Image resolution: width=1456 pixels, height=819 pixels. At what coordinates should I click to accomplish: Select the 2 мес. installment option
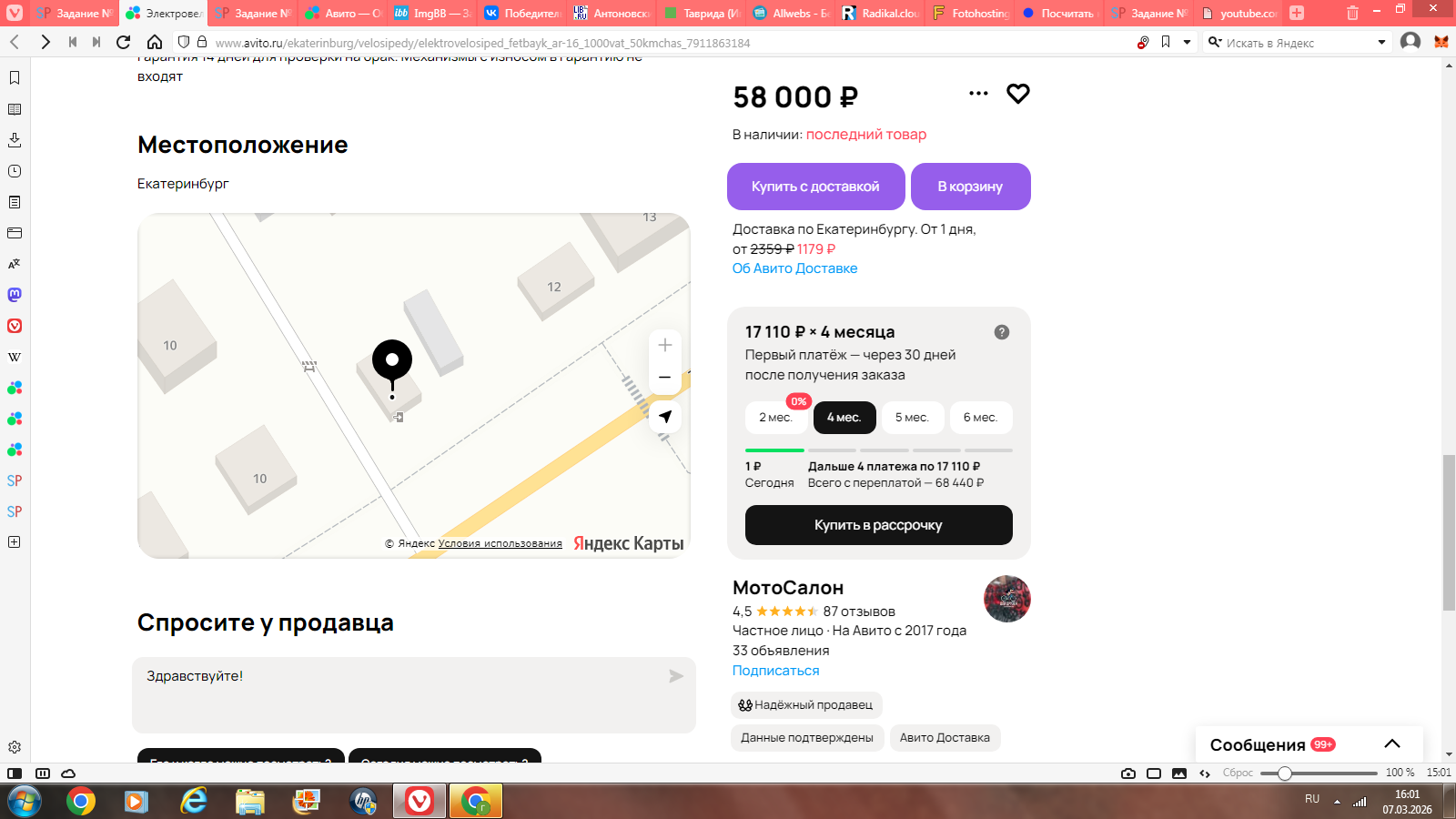click(775, 418)
